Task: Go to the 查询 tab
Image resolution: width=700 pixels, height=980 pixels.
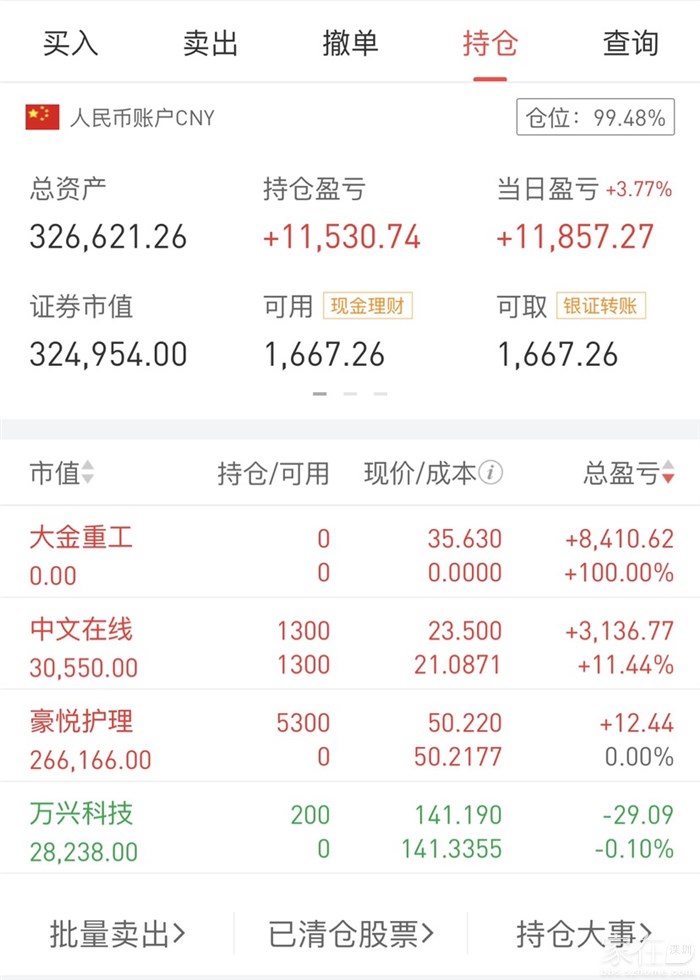Action: click(630, 43)
